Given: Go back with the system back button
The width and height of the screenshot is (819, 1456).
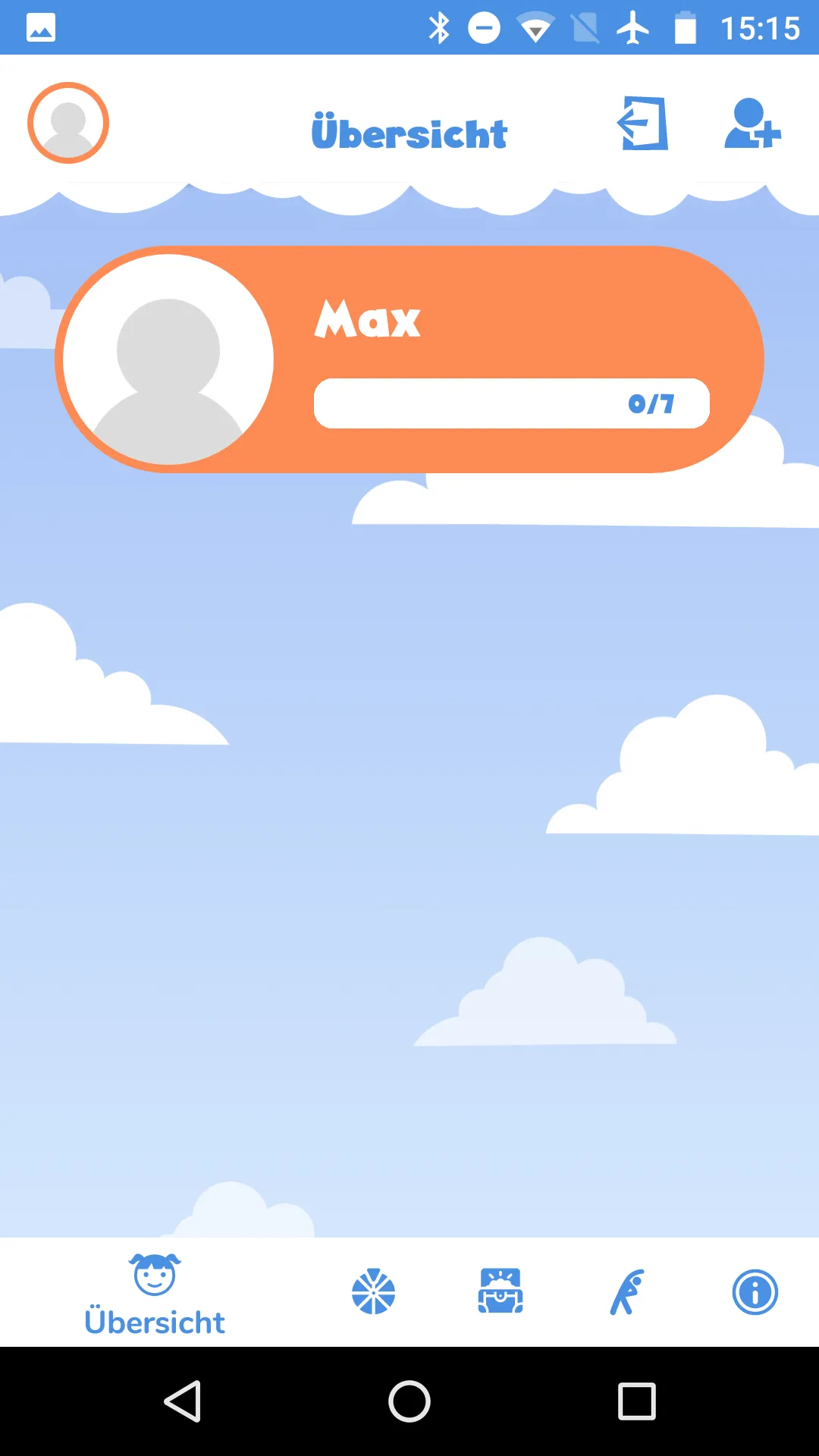Looking at the screenshot, I should pos(183,1401).
